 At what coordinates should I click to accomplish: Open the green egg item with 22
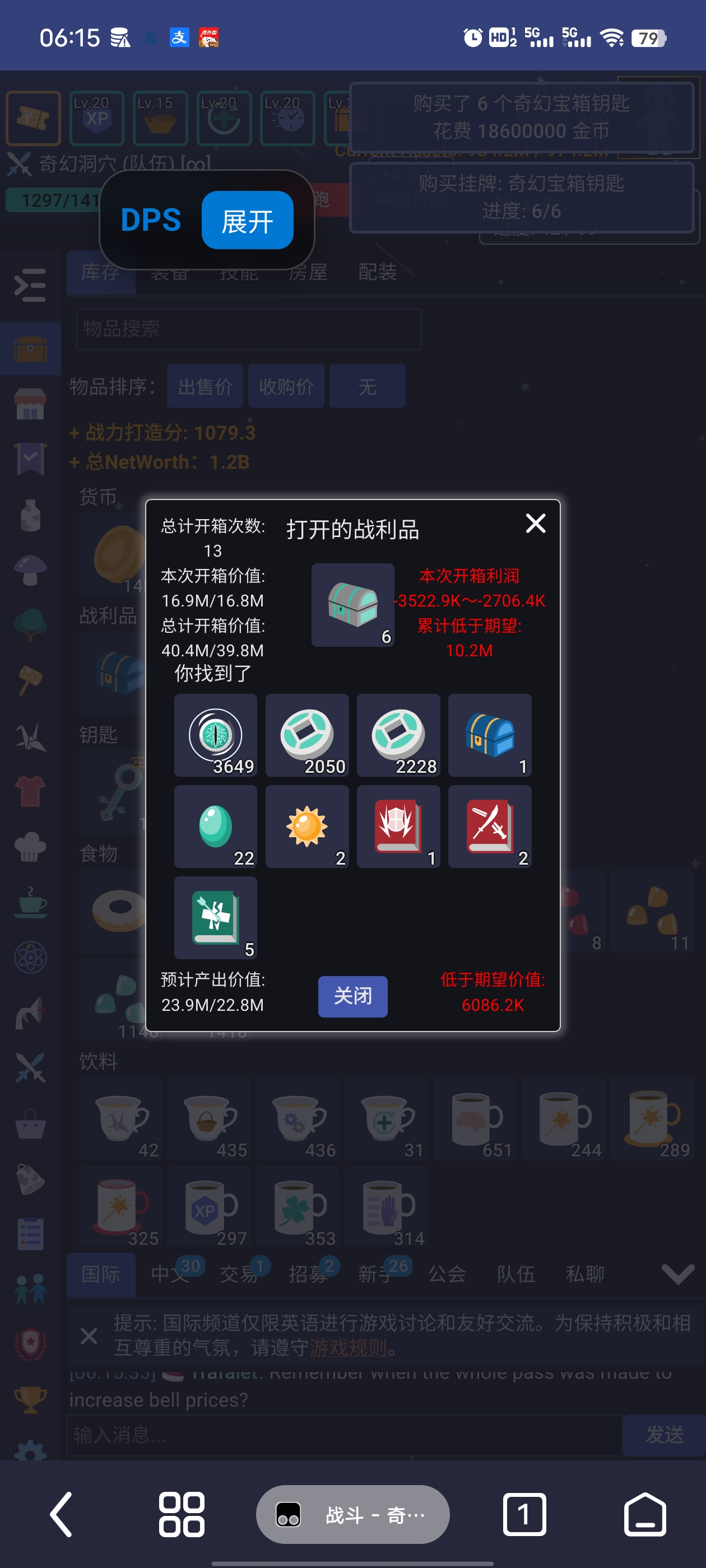click(x=215, y=826)
